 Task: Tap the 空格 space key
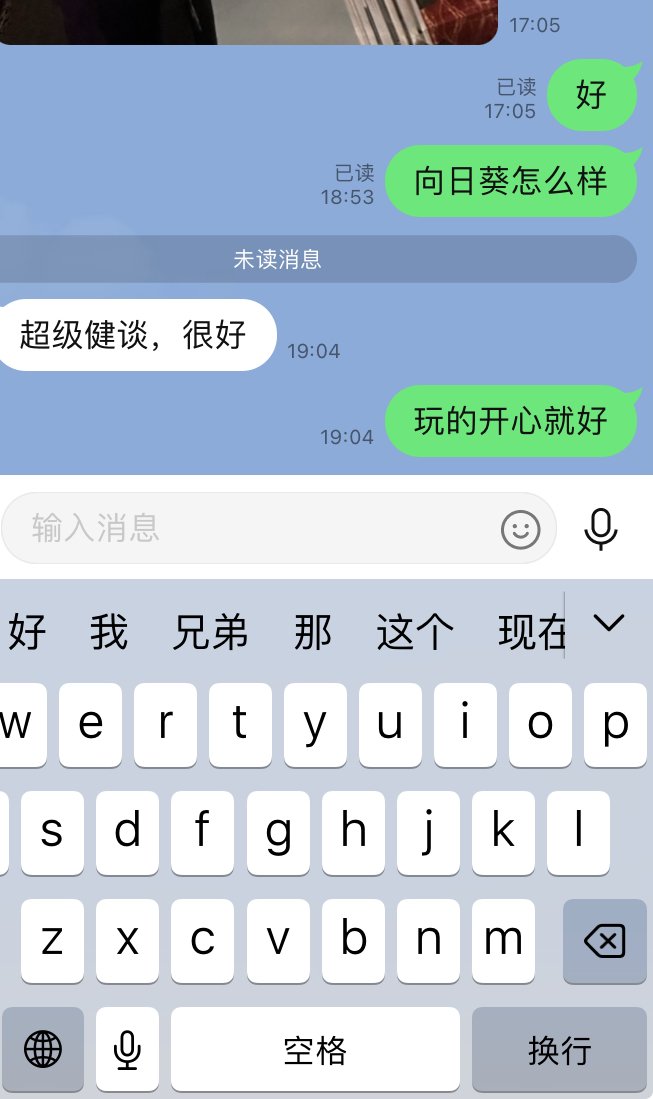coord(315,1049)
